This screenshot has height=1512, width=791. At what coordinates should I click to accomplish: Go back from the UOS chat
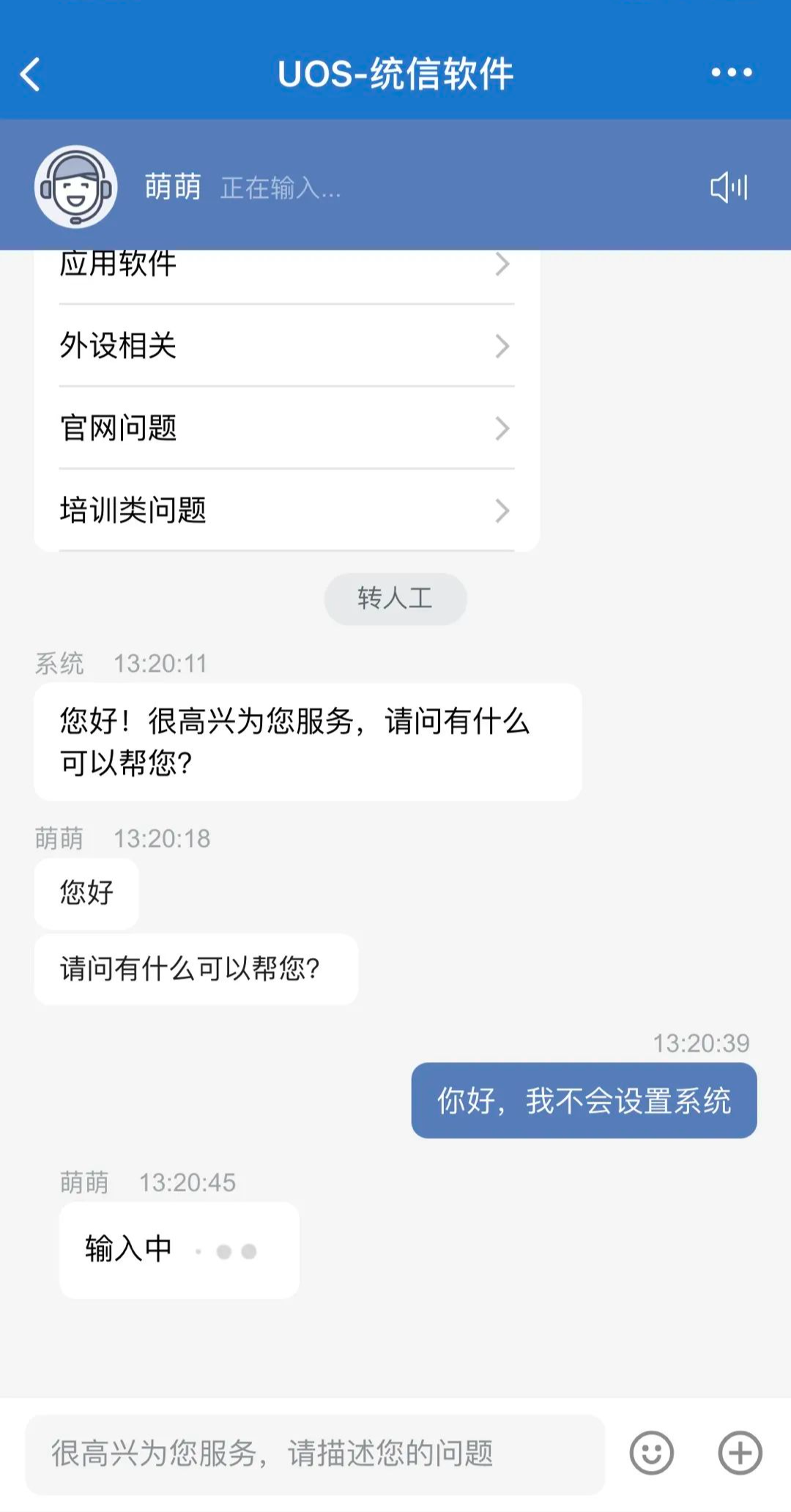click(31, 74)
